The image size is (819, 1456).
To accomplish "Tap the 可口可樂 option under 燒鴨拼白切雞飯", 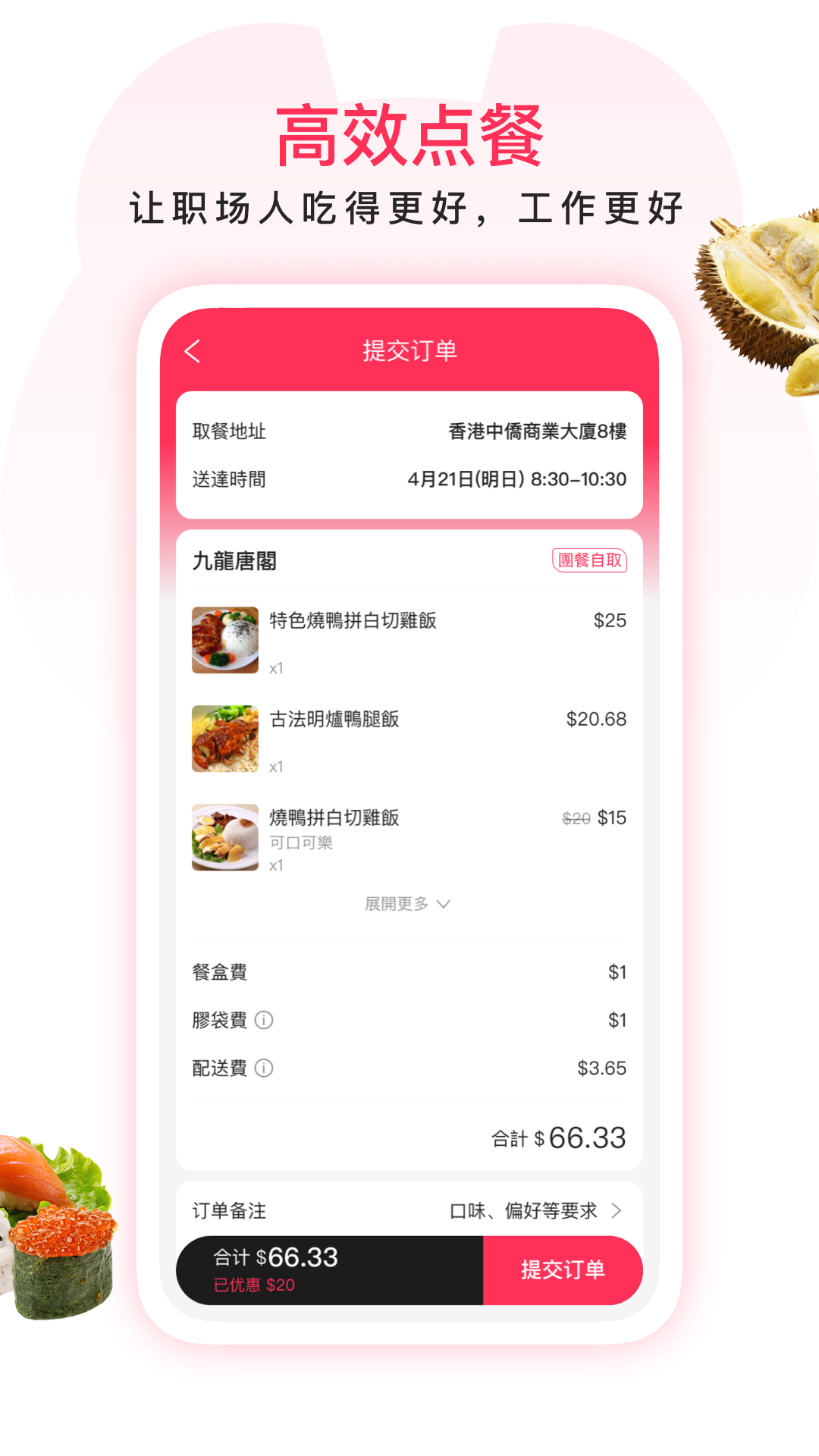I will [300, 842].
